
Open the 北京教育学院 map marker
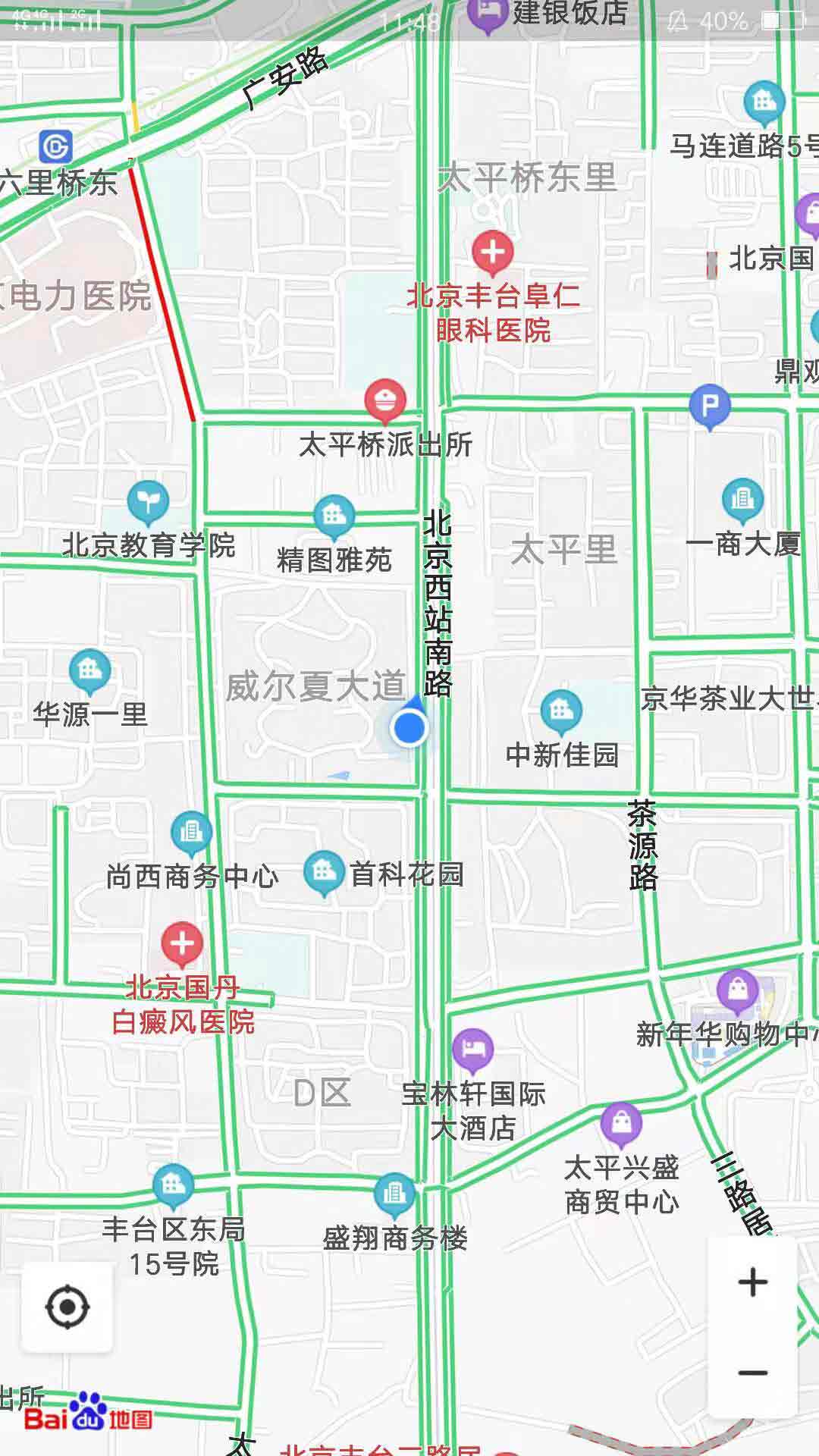tap(148, 501)
